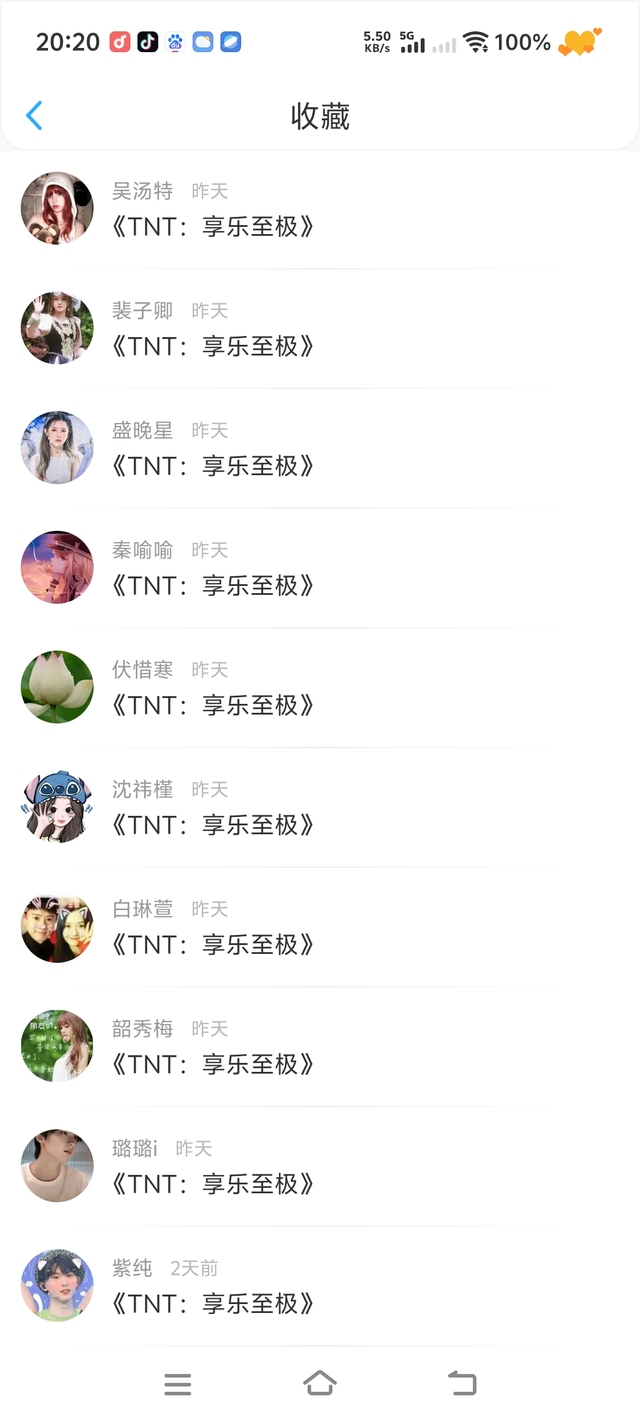Screen dimensions: 640x1422
Task: Open the favorite saved from 吴汤特
Action: pyautogui.click(x=213, y=227)
